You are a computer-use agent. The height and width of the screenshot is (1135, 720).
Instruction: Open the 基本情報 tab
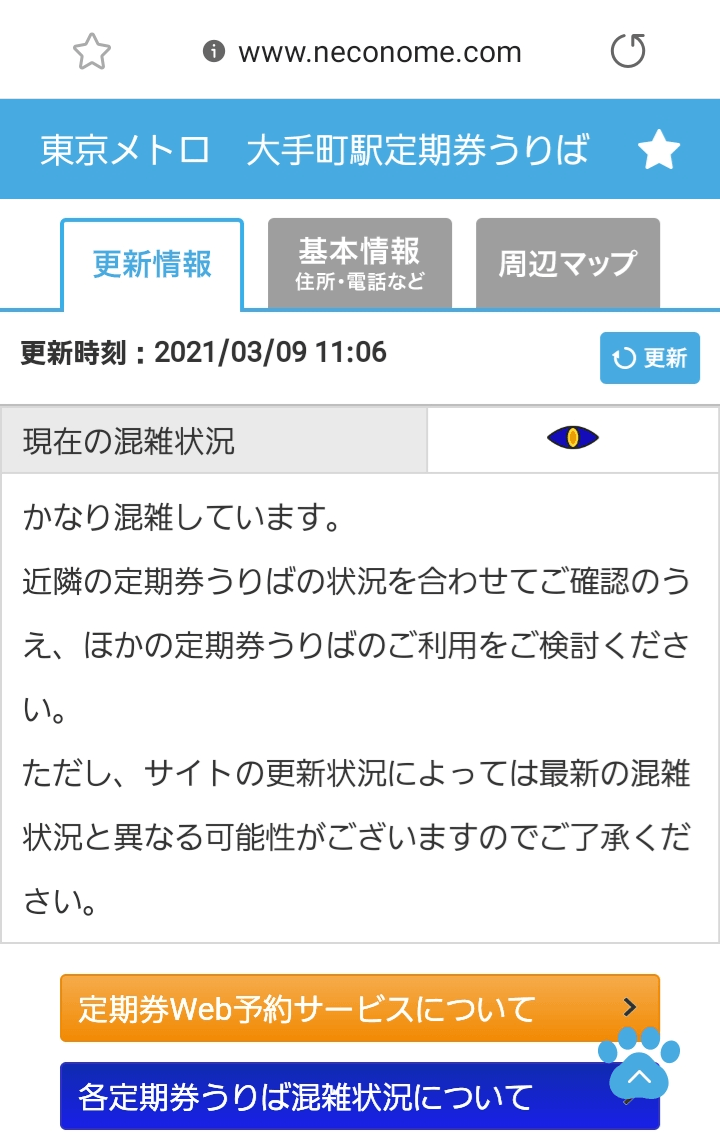(x=359, y=263)
